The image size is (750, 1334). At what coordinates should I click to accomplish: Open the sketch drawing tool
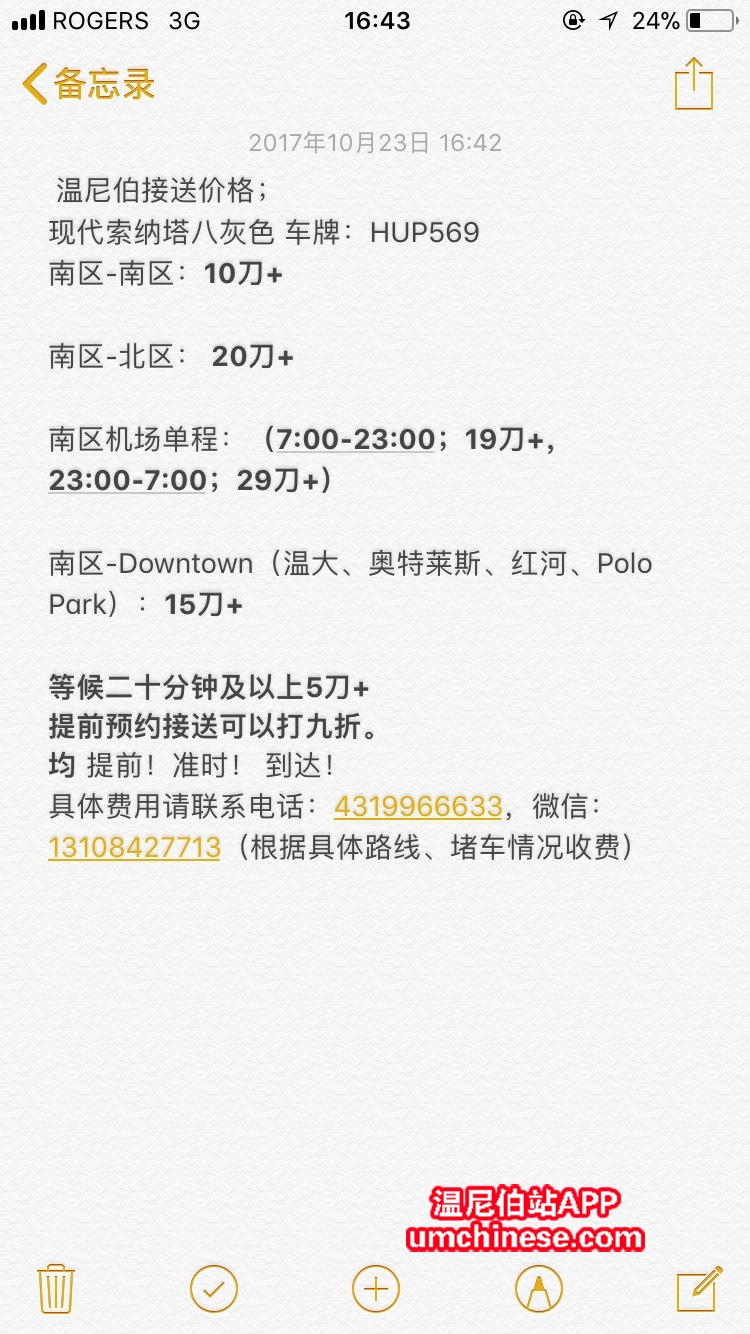[x=538, y=1288]
